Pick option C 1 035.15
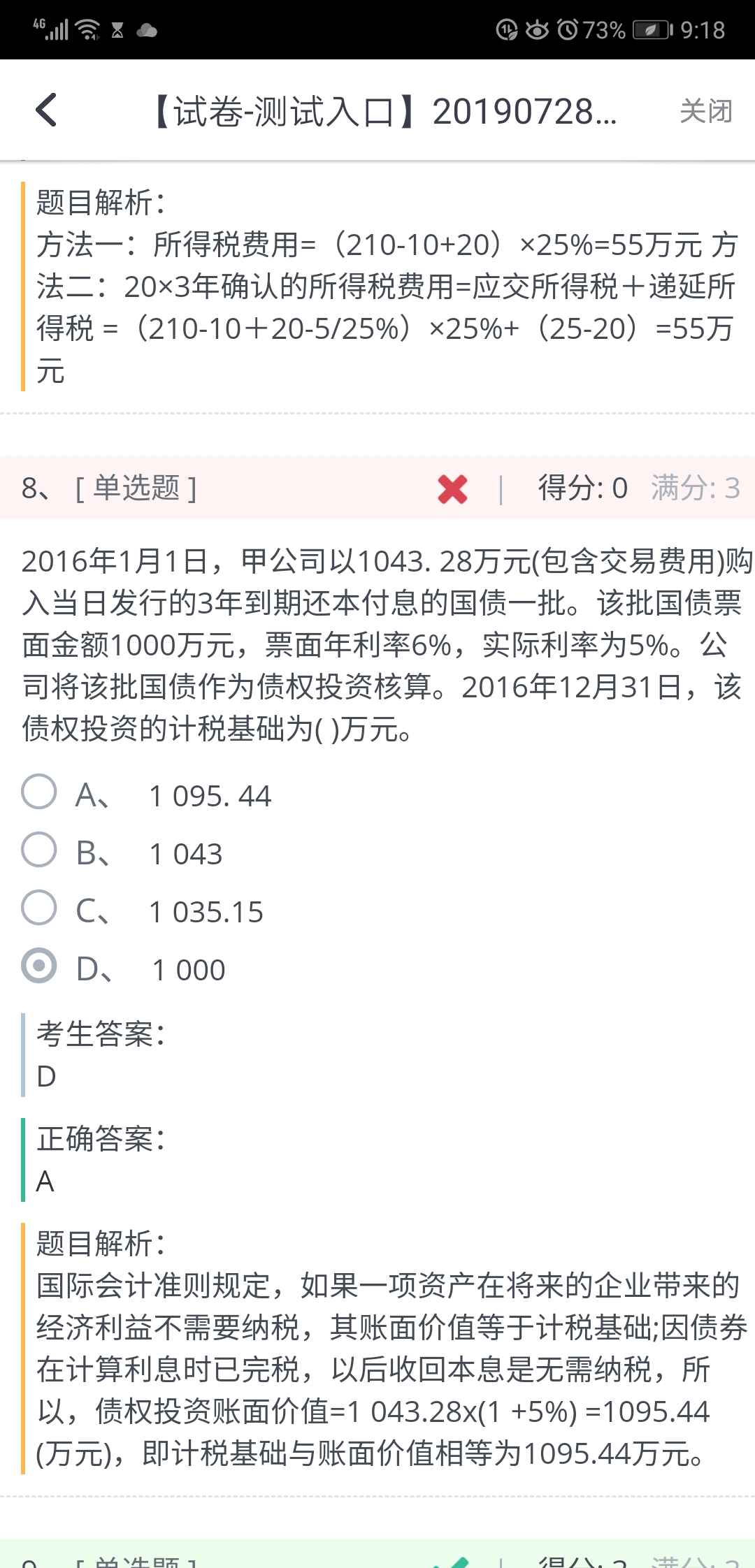Viewport: 755px width, 1568px height. [x=39, y=908]
